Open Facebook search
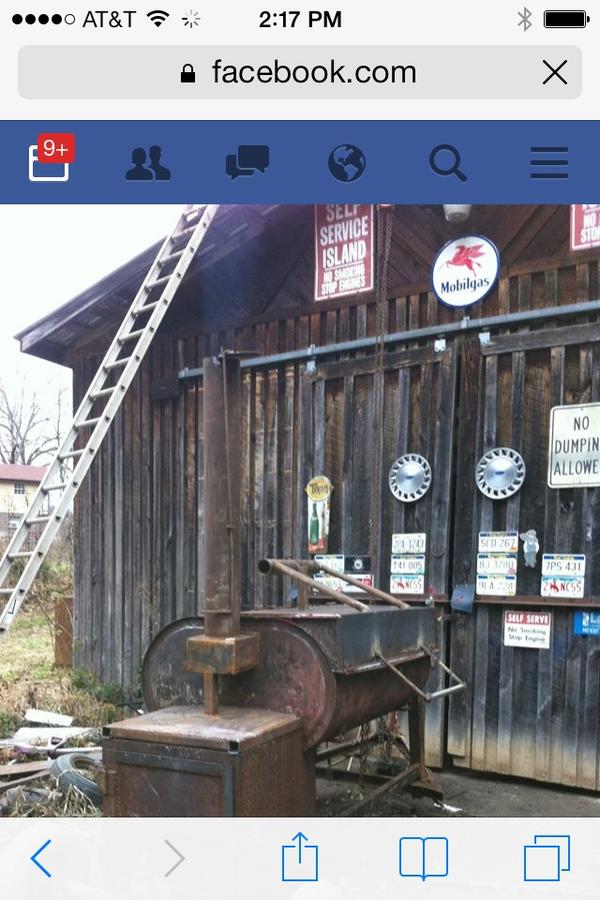600x900 pixels. pyautogui.click(x=447, y=163)
